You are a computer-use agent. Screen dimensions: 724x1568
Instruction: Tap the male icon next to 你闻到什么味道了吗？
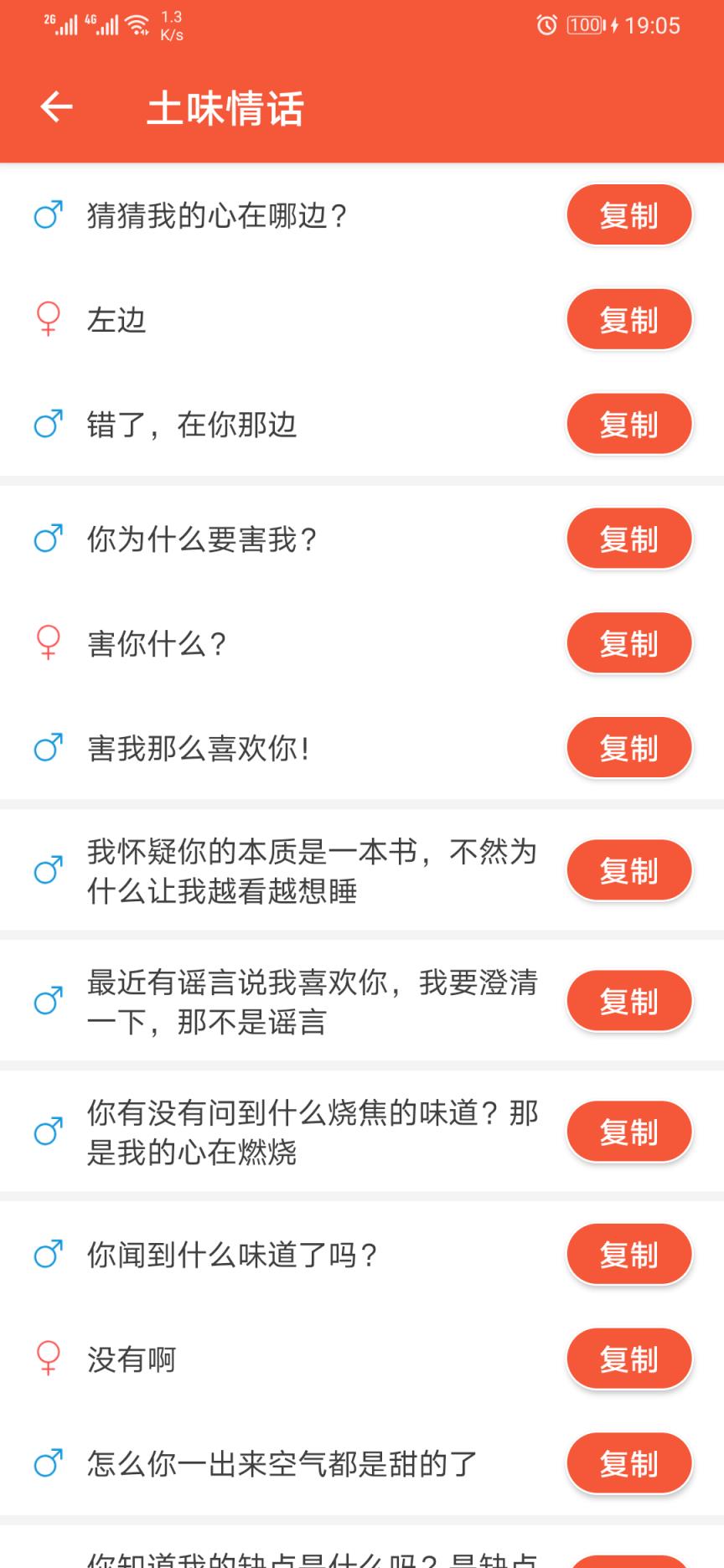click(48, 1254)
